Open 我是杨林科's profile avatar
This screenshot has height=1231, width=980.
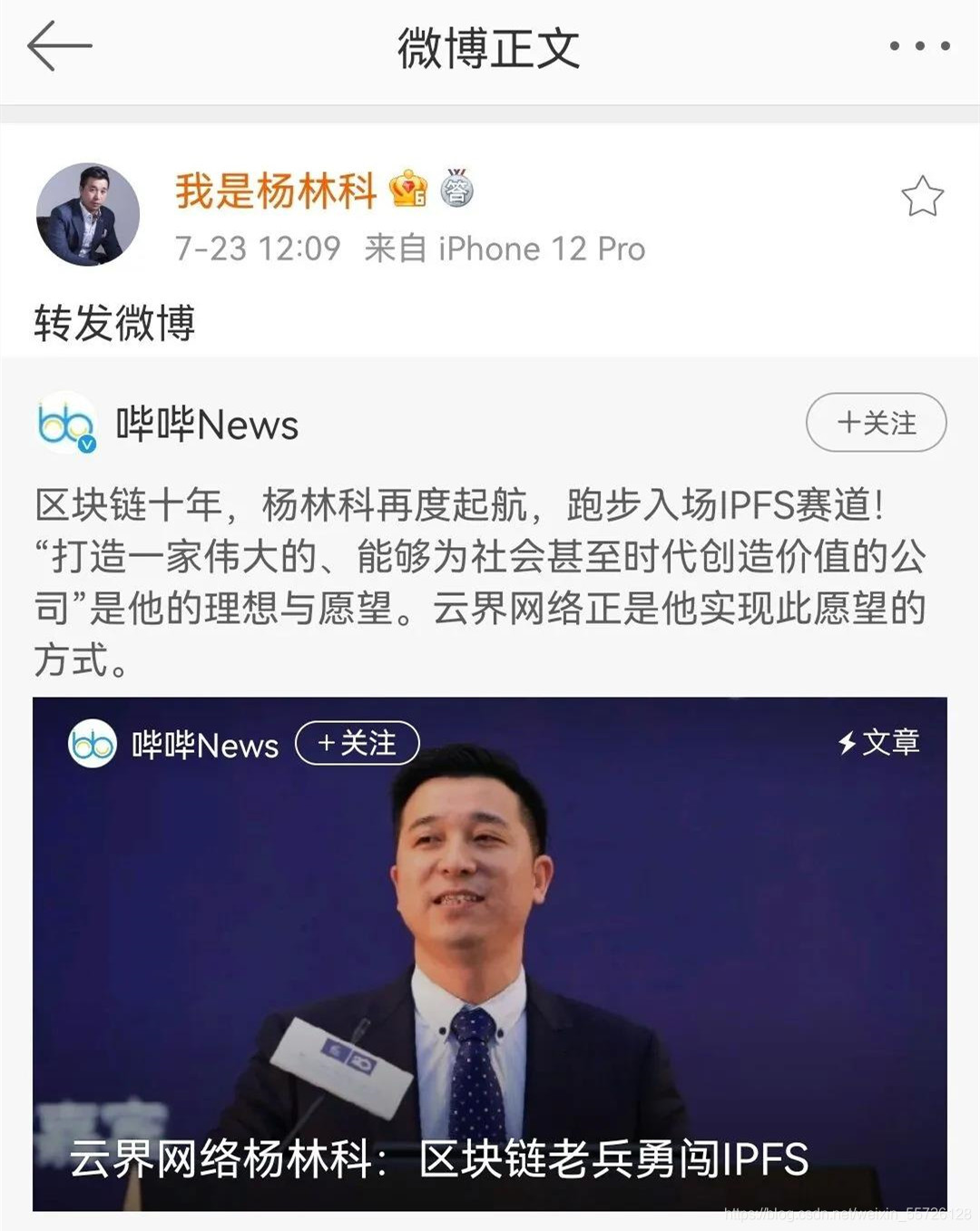tap(87, 215)
